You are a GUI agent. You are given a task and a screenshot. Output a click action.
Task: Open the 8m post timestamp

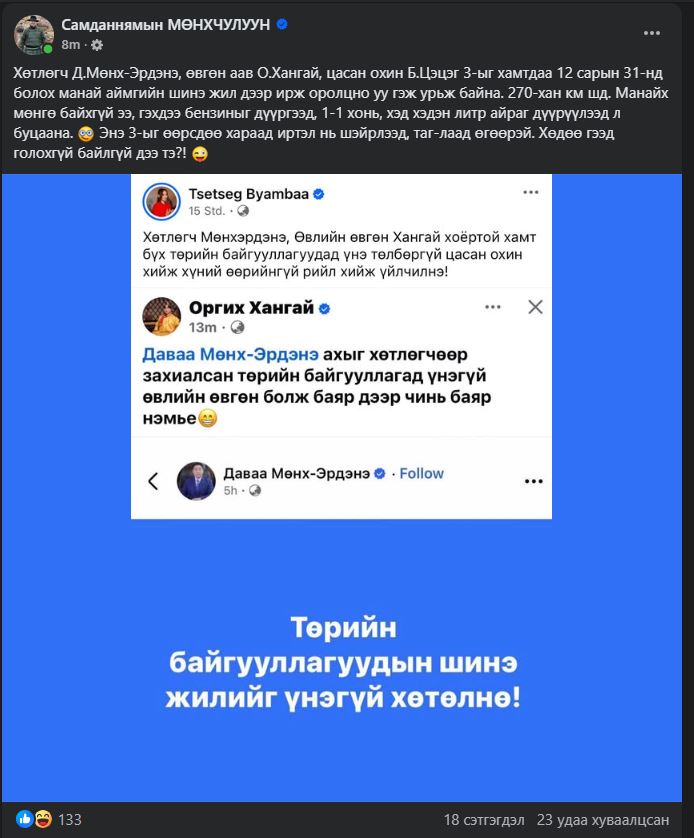point(69,45)
